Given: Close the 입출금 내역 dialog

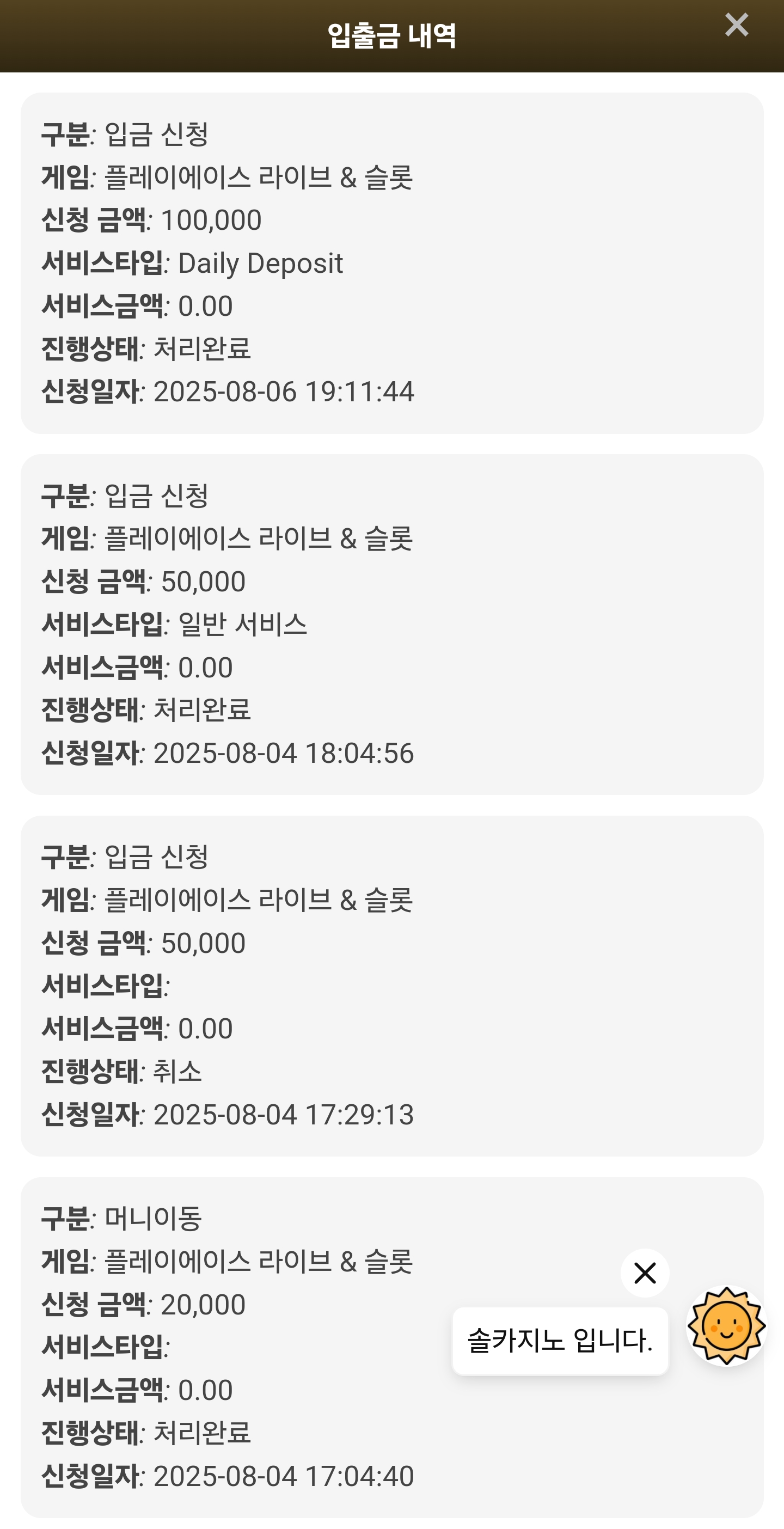Looking at the screenshot, I should click(737, 25).
